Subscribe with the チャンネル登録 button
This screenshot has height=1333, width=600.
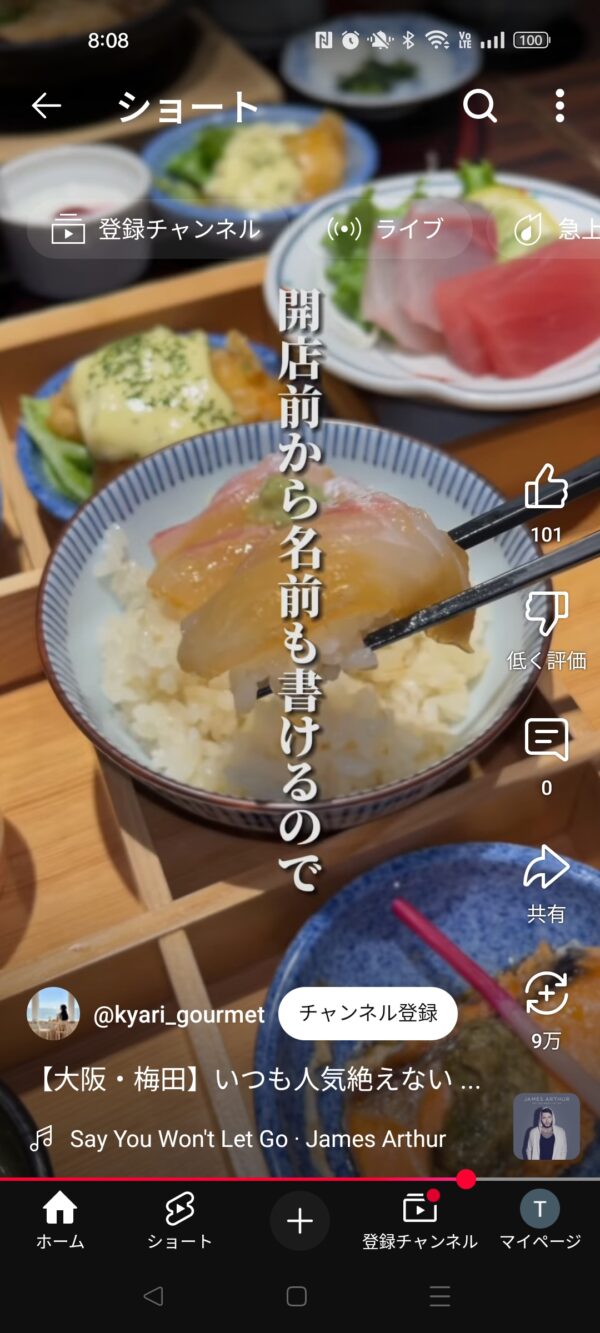pyautogui.click(x=368, y=1014)
